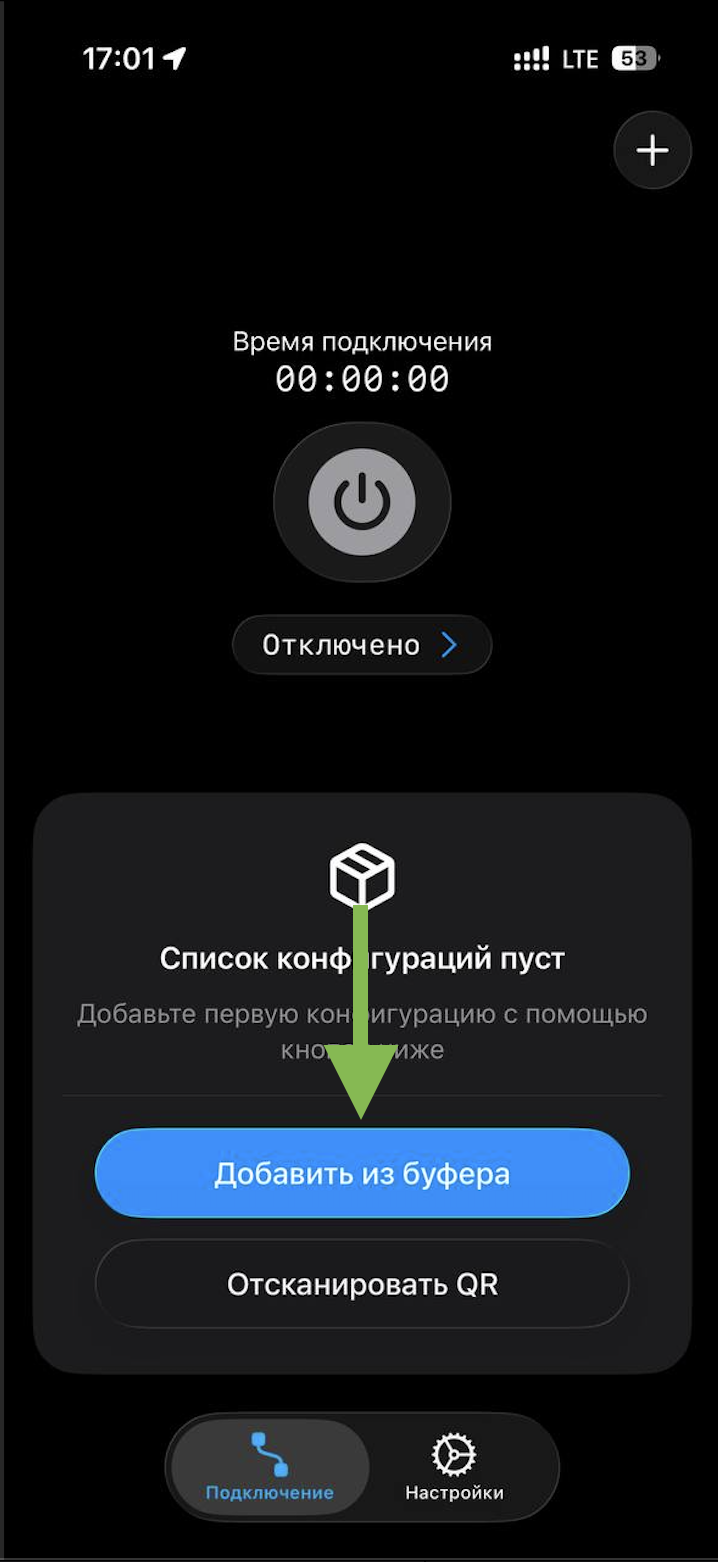
Task: Tap the plus icon to add configuration
Action: 652,151
